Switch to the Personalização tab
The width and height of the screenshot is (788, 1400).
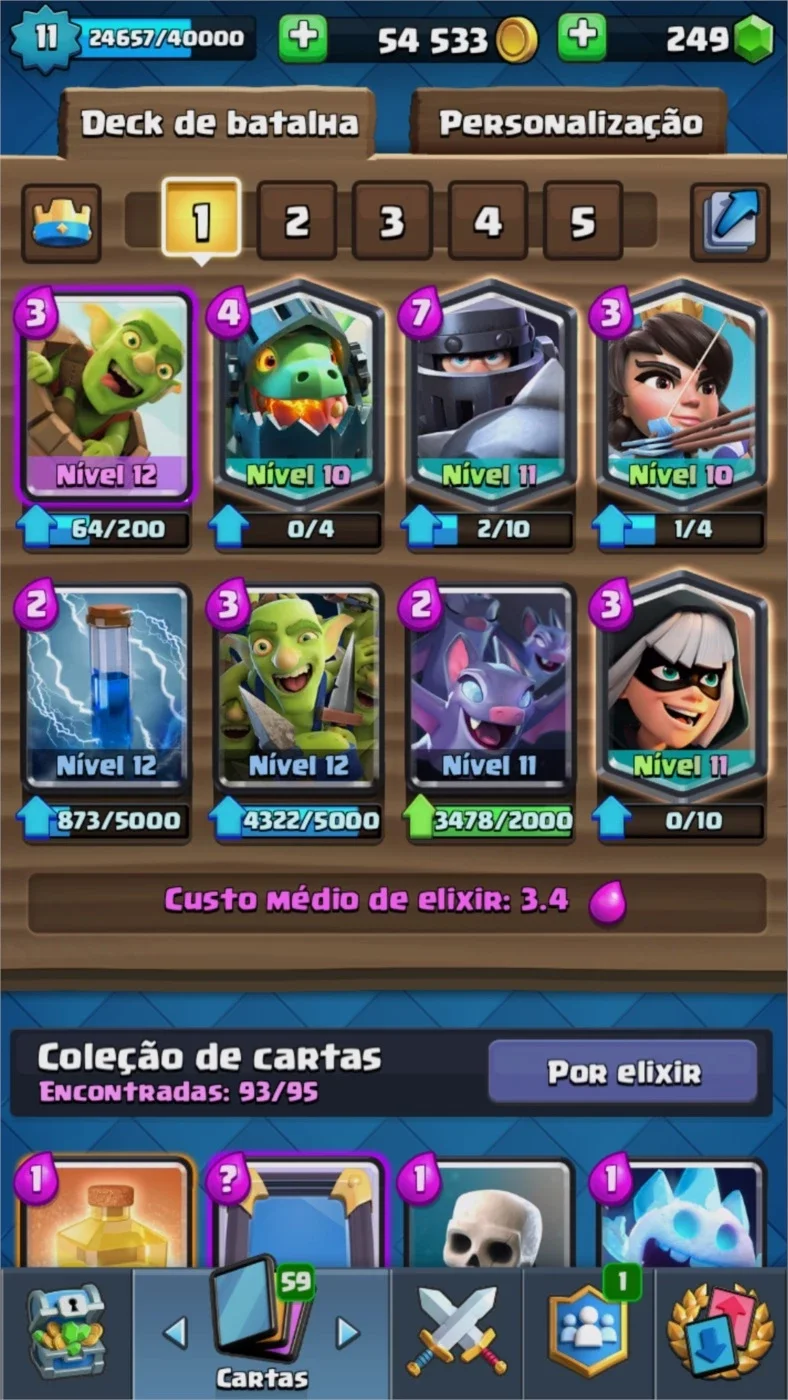[x=570, y=123]
